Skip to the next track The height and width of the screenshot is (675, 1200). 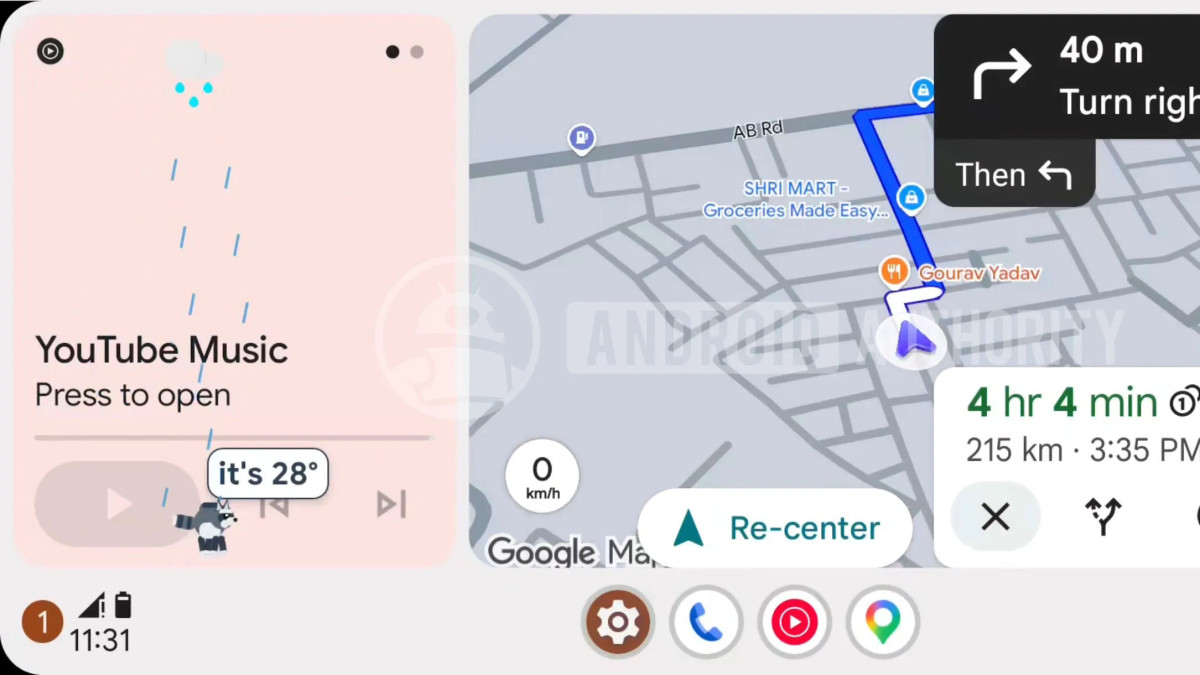coord(391,504)
